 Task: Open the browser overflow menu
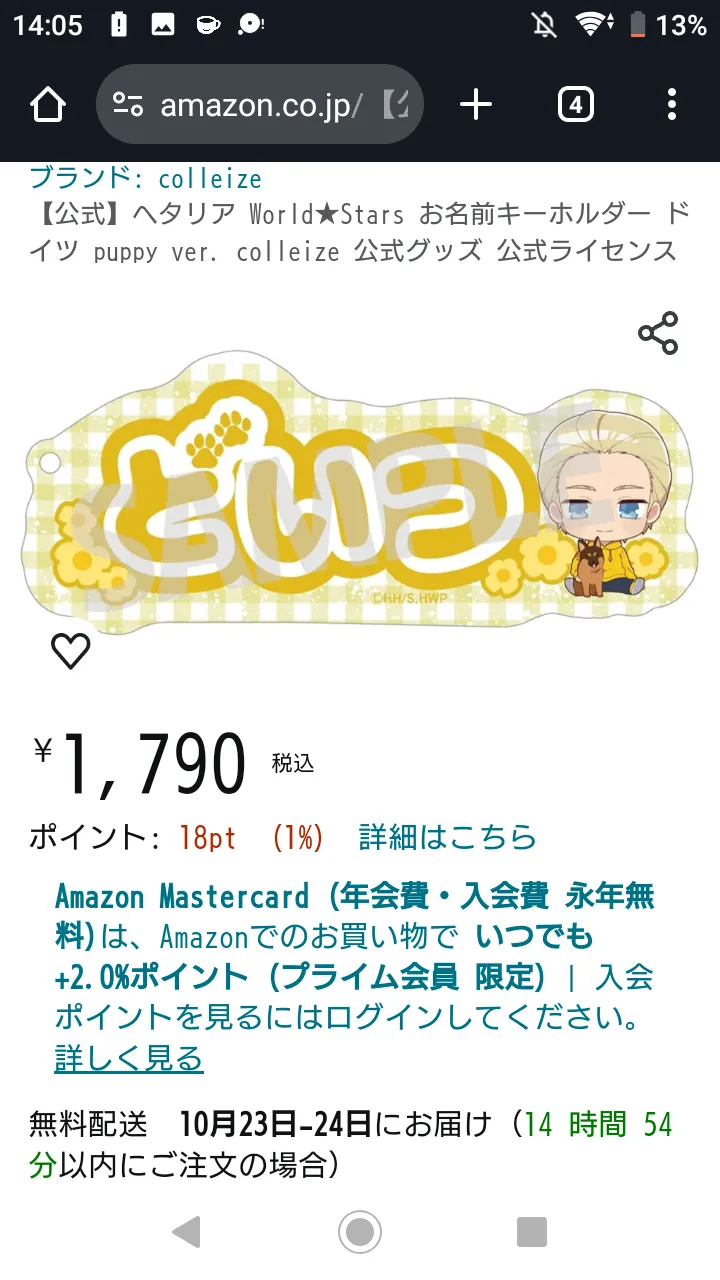click(x=672, y=104)
